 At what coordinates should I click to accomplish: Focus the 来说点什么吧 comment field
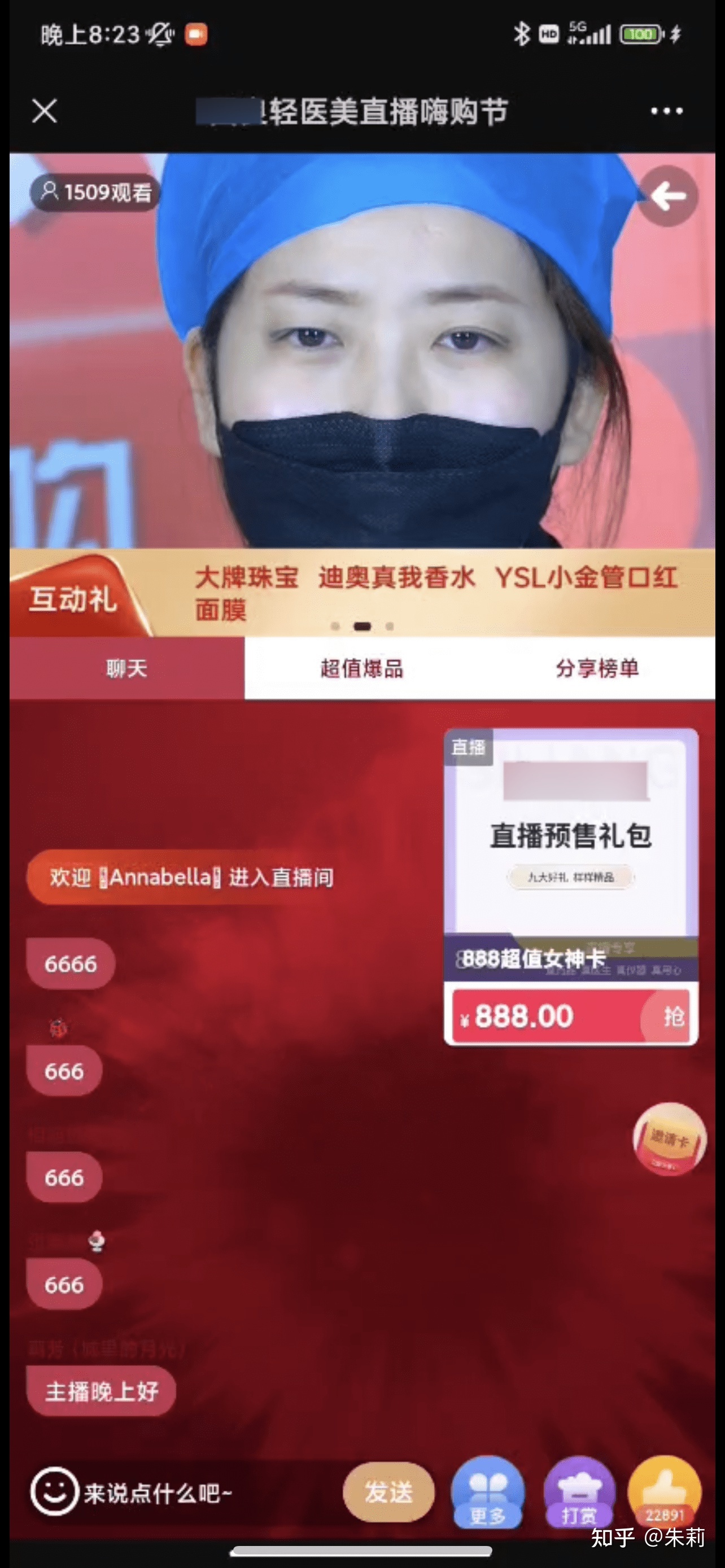(x=182, y=1493)
